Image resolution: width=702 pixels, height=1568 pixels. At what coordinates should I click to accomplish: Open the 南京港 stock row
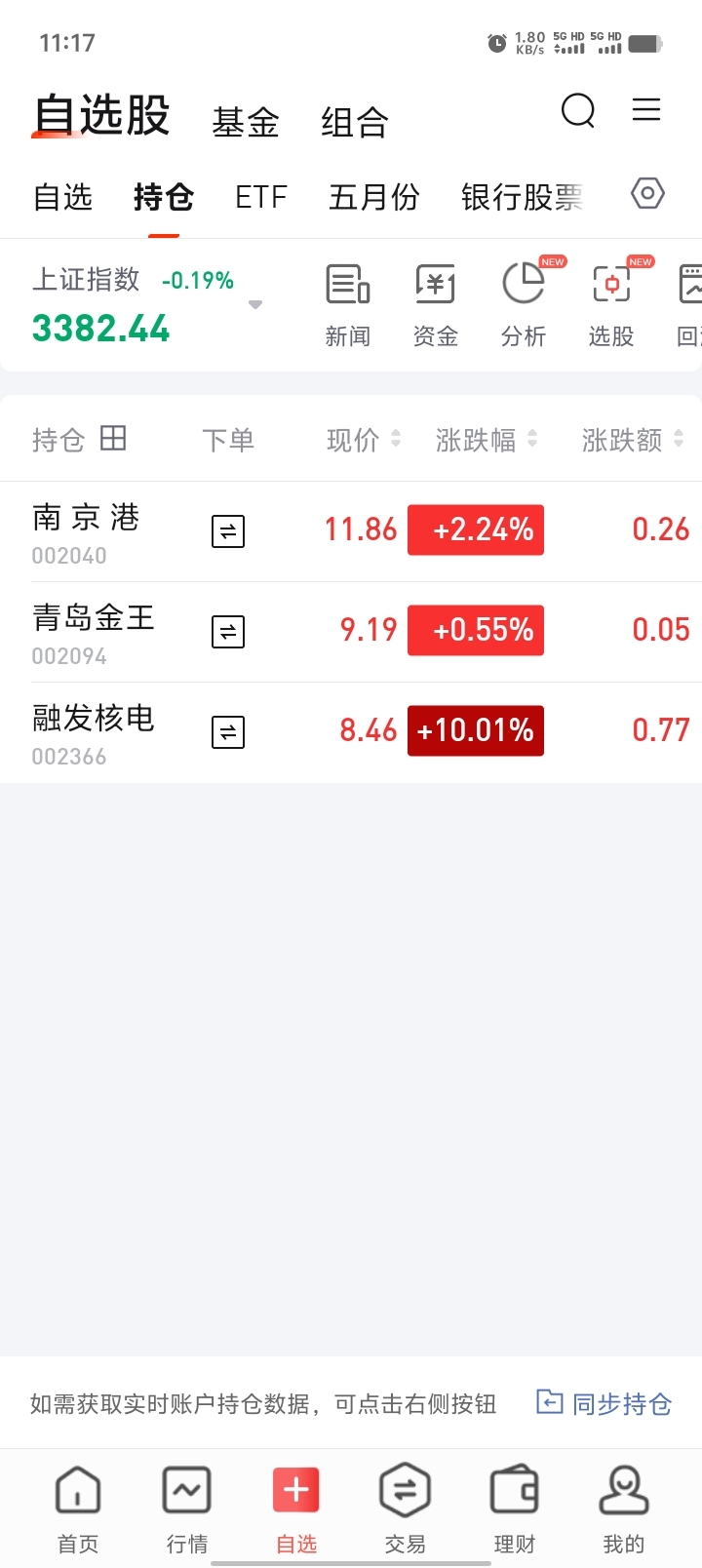click(351, 531)
